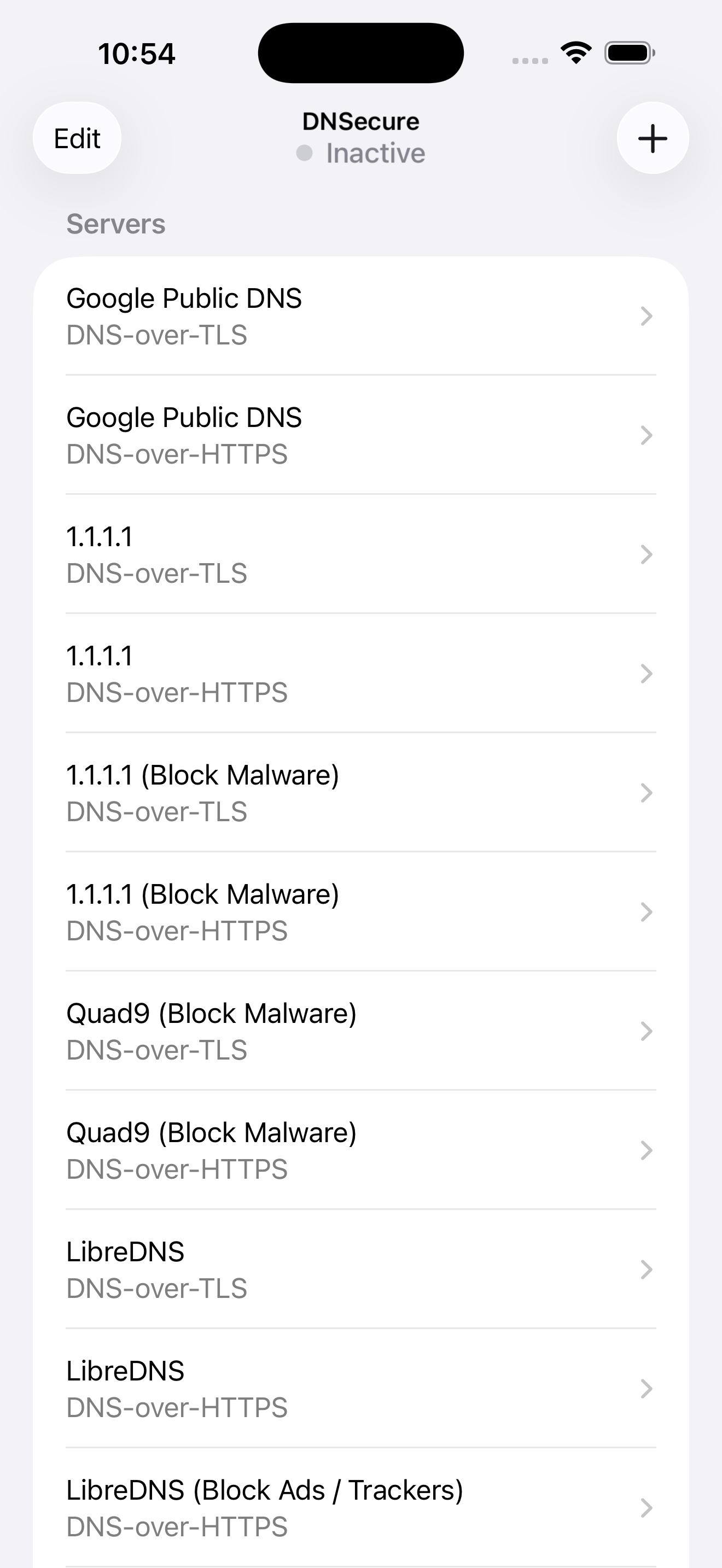Open Quad9 (Block Malware) DNS-over-HTTPS entry
Image resolution: width=722 pixels, height=1568 pixels.
click(360, 1150)
